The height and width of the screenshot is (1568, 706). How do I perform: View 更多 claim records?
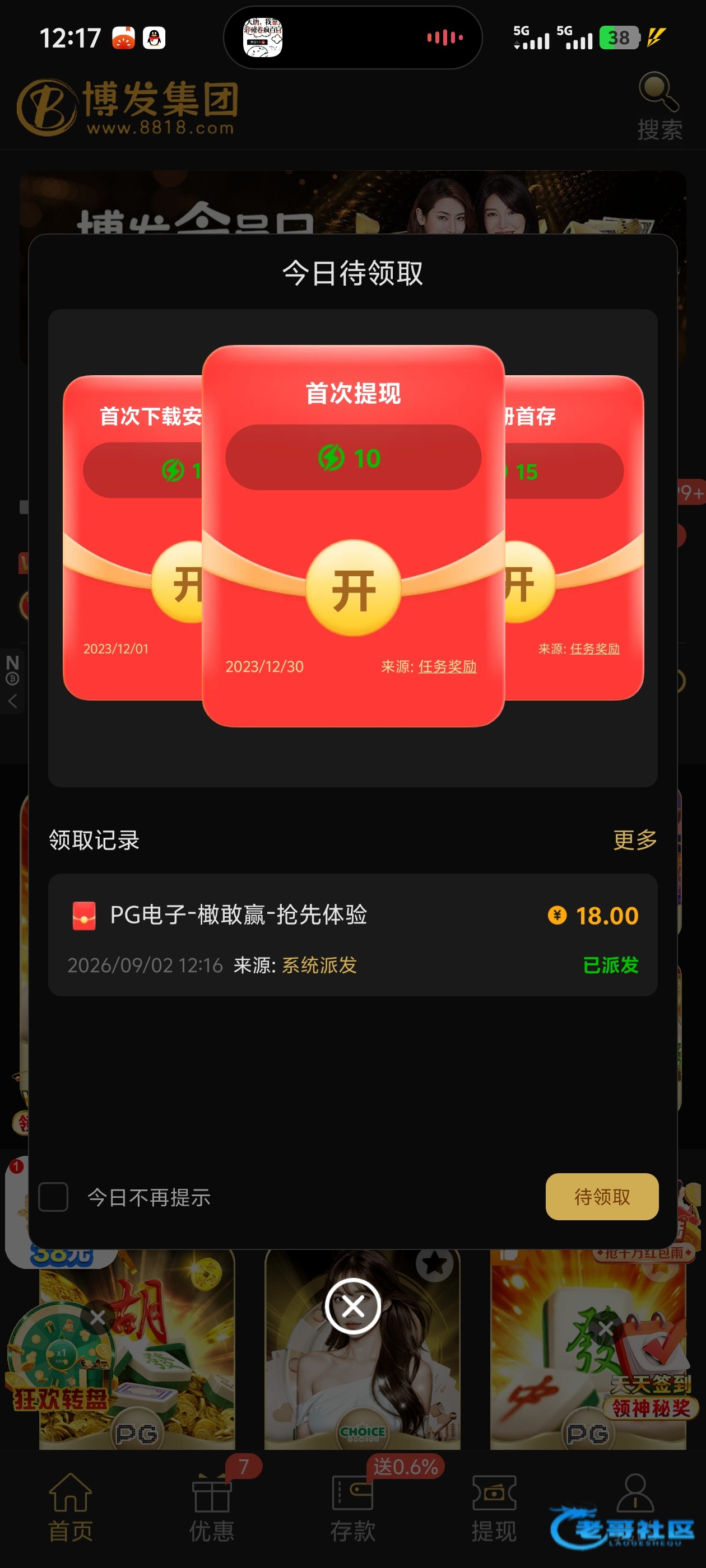tap(635, 840)
